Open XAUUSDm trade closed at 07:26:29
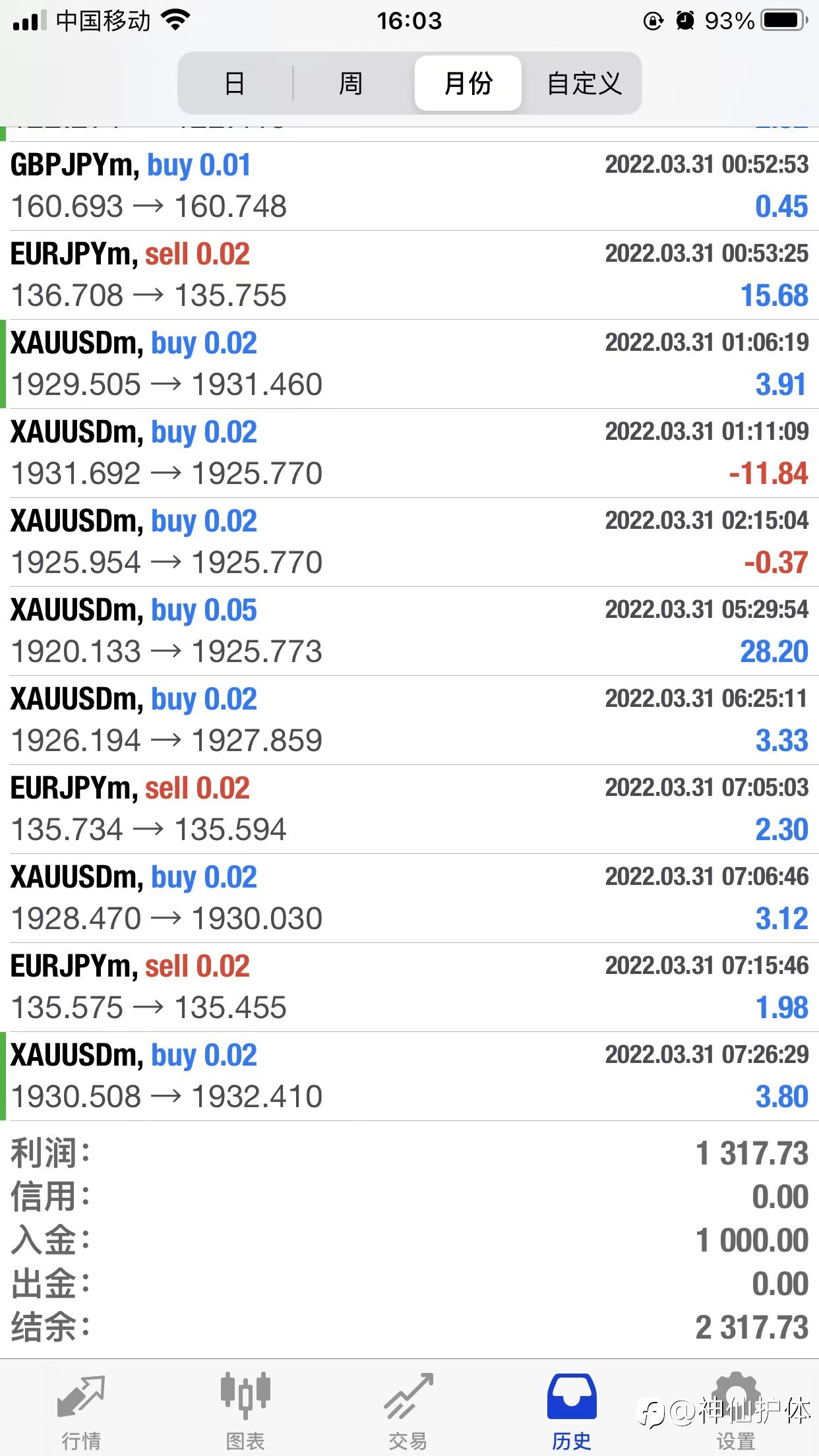The width and height of the screenshot is (819, 1456). pos(409,1076)
